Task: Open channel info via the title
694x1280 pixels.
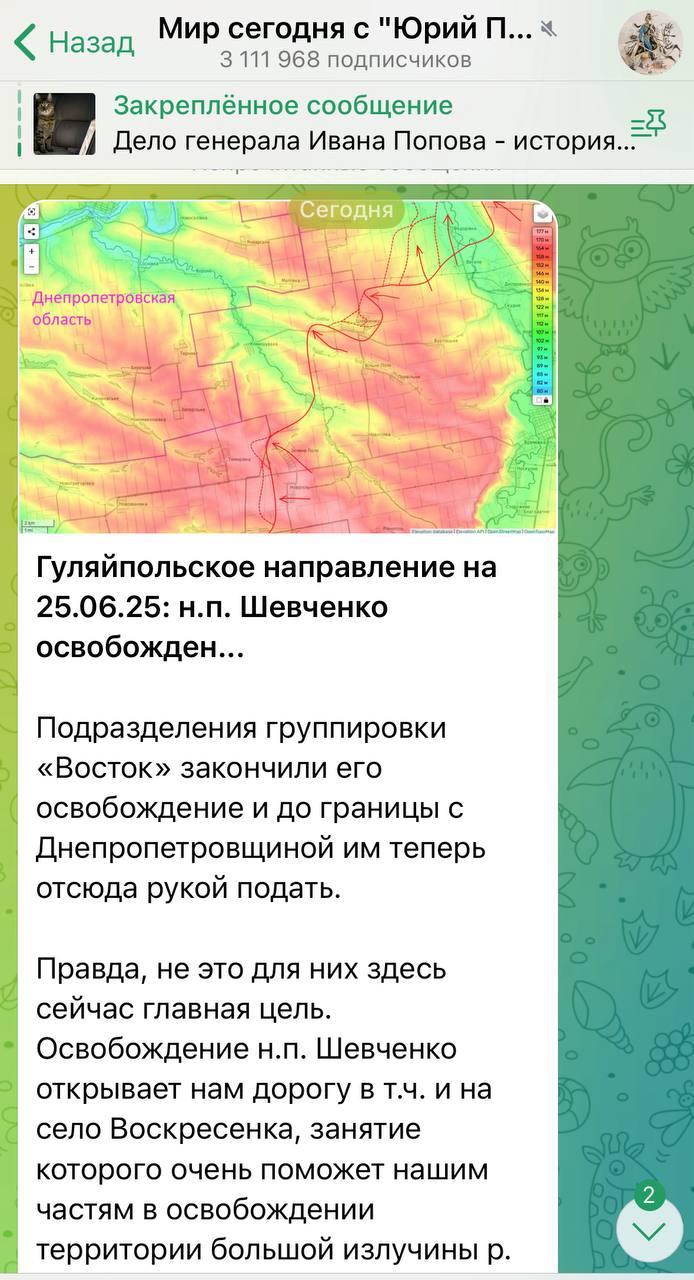Action: click(345, 30)
